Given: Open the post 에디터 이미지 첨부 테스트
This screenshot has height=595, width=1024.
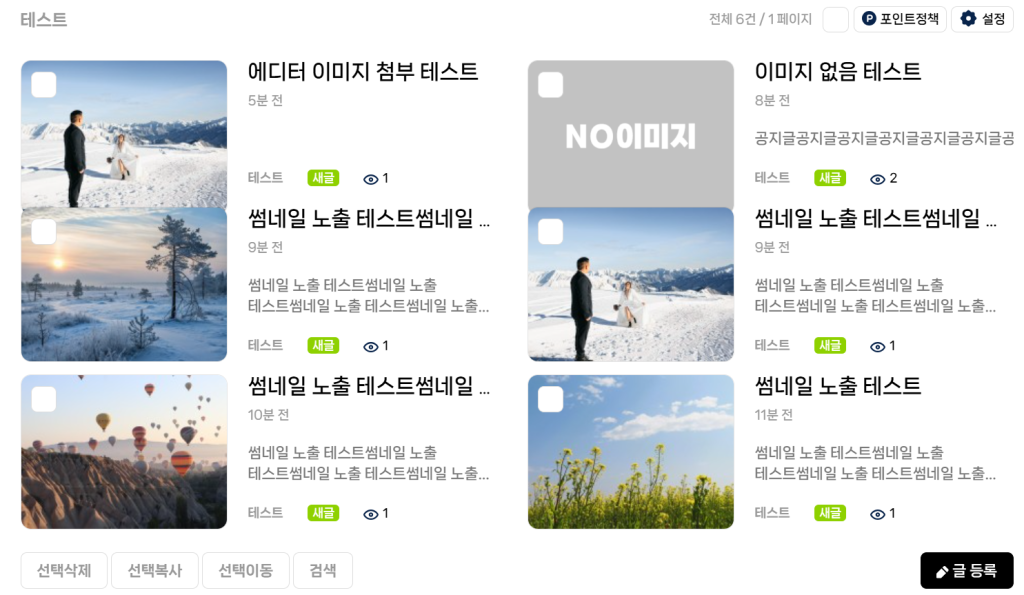Looking at the screenshot, I should (x=363, y=72).
